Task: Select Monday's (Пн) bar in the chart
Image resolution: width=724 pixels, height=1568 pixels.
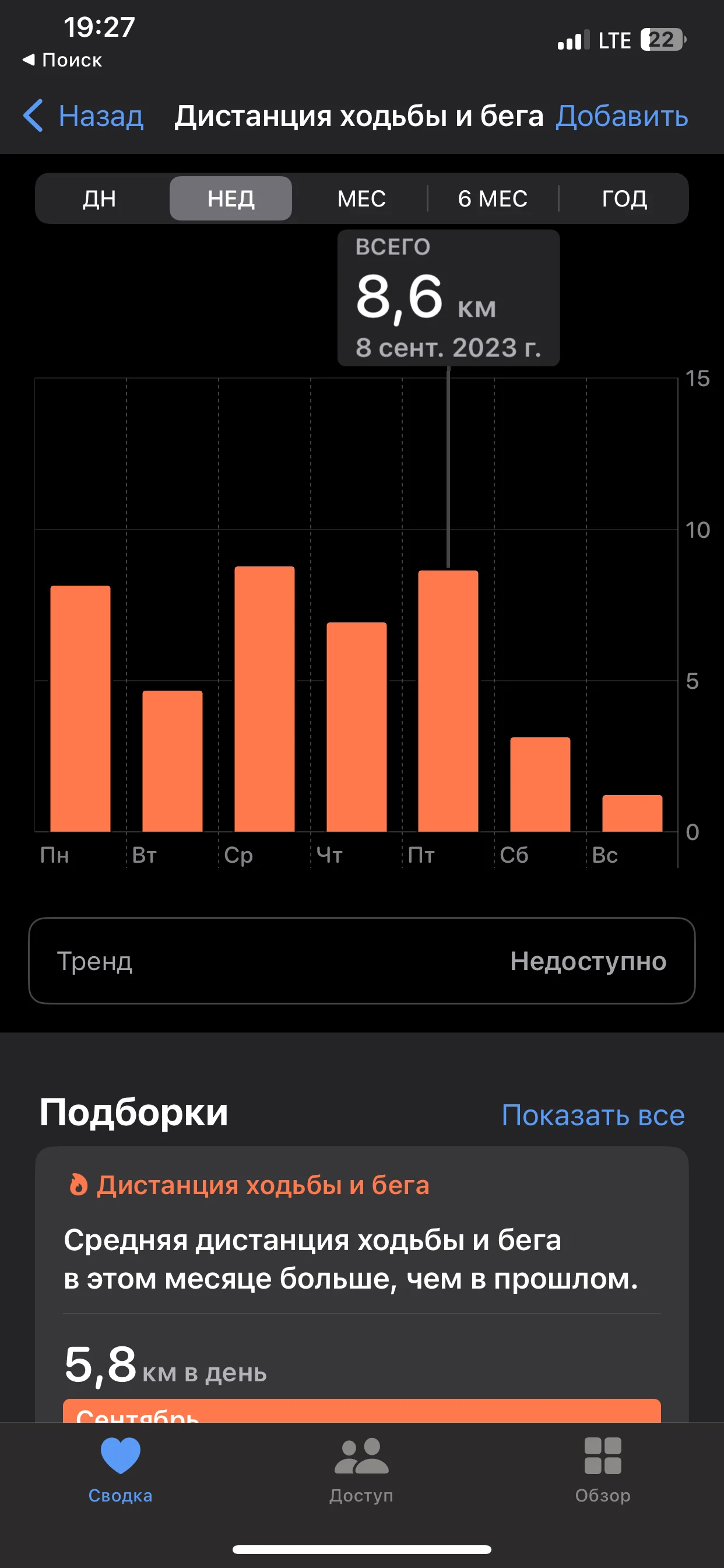Action: [x=80, y=709]
